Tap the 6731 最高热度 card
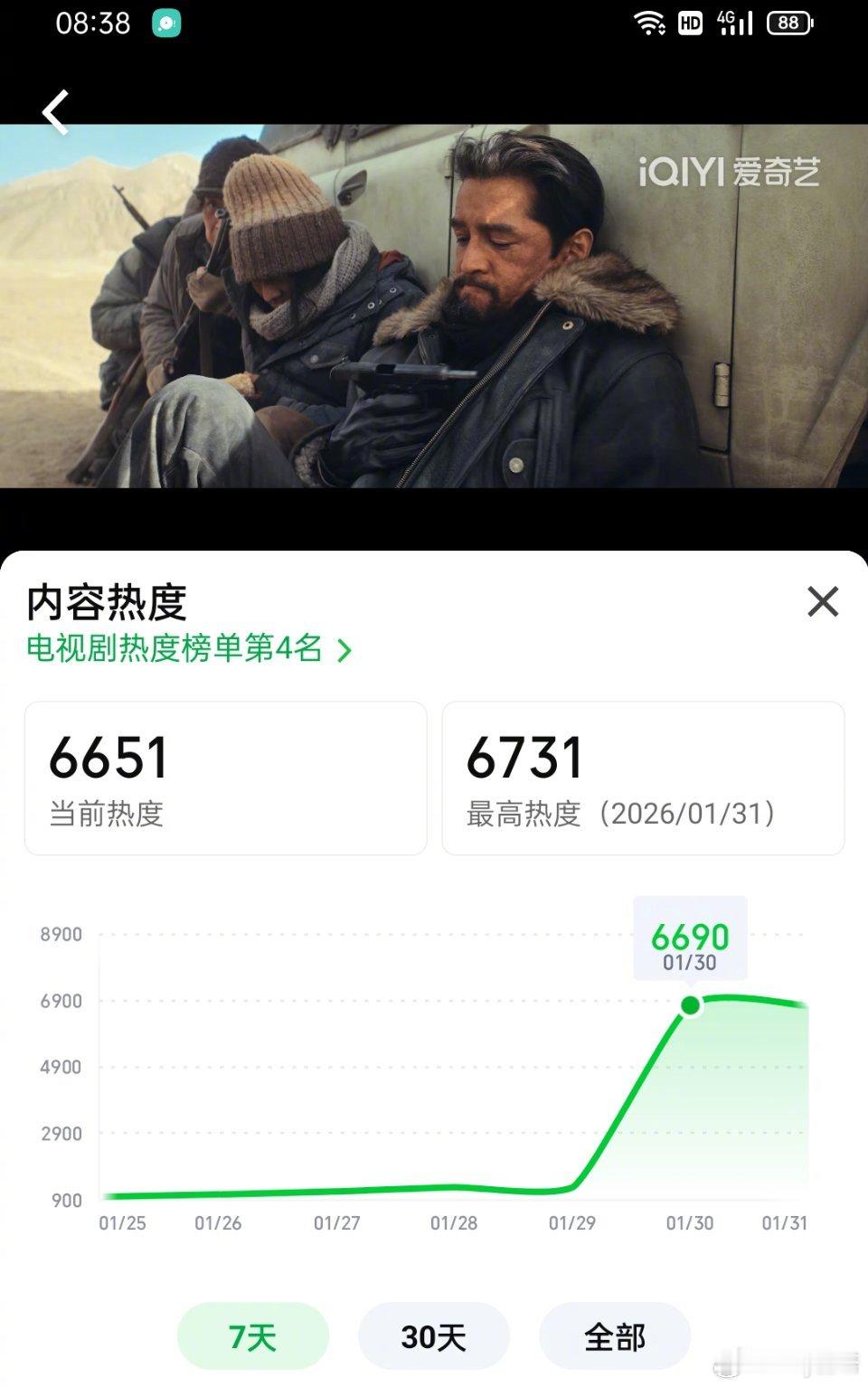Image resolution: width=868 pixels, height=1387 pixels. pyautogui.click(x=642, y=779)
